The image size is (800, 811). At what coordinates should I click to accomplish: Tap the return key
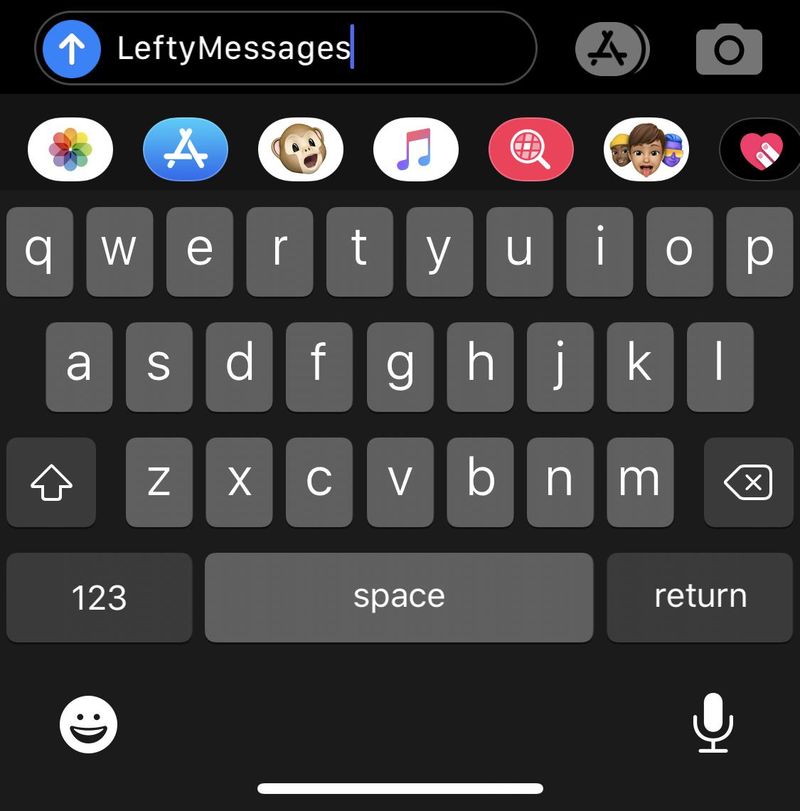pyautogui.click(x=700, y=598)
